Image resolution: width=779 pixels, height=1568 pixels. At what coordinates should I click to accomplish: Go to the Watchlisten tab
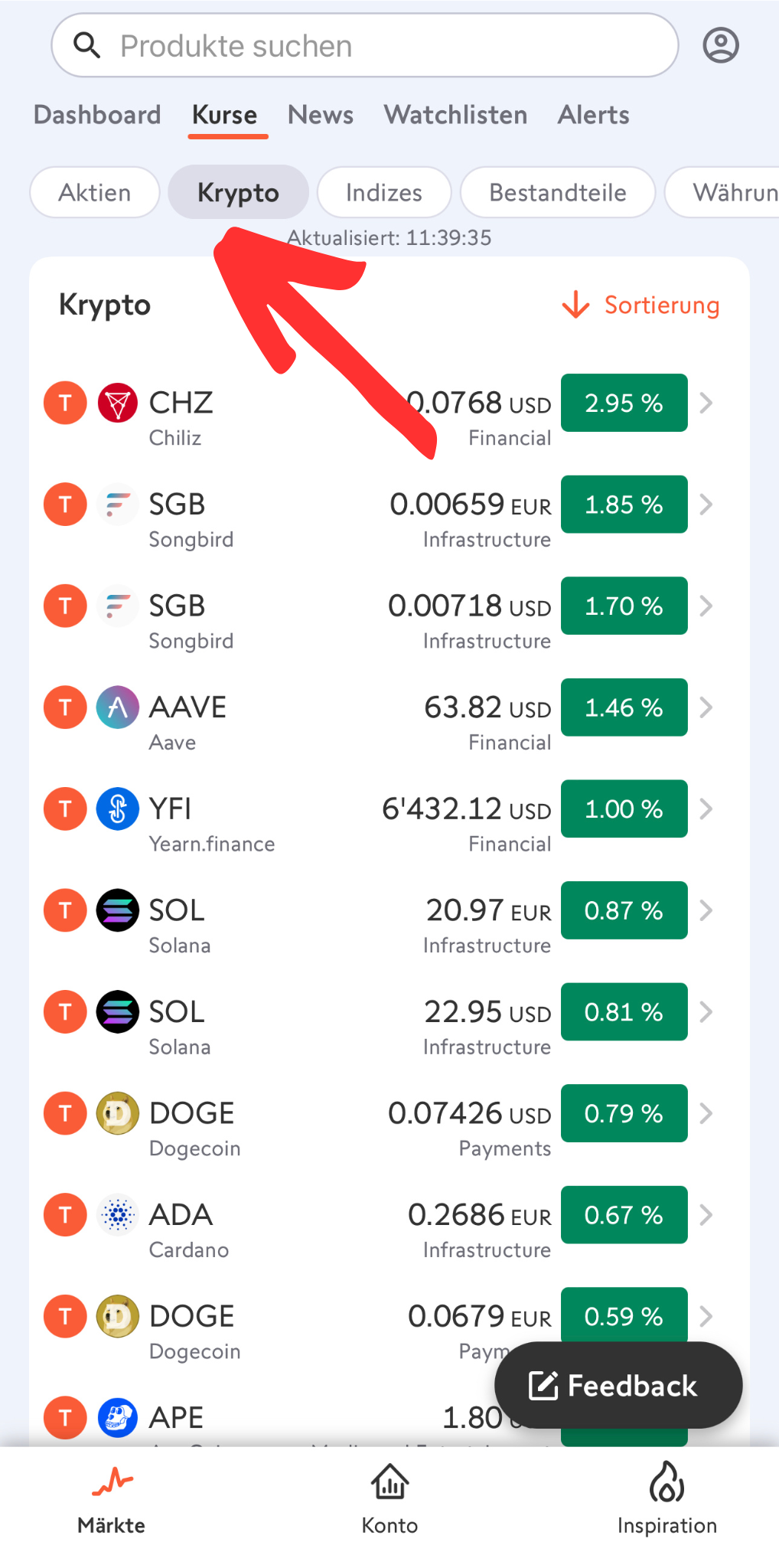tap(455, 115)
